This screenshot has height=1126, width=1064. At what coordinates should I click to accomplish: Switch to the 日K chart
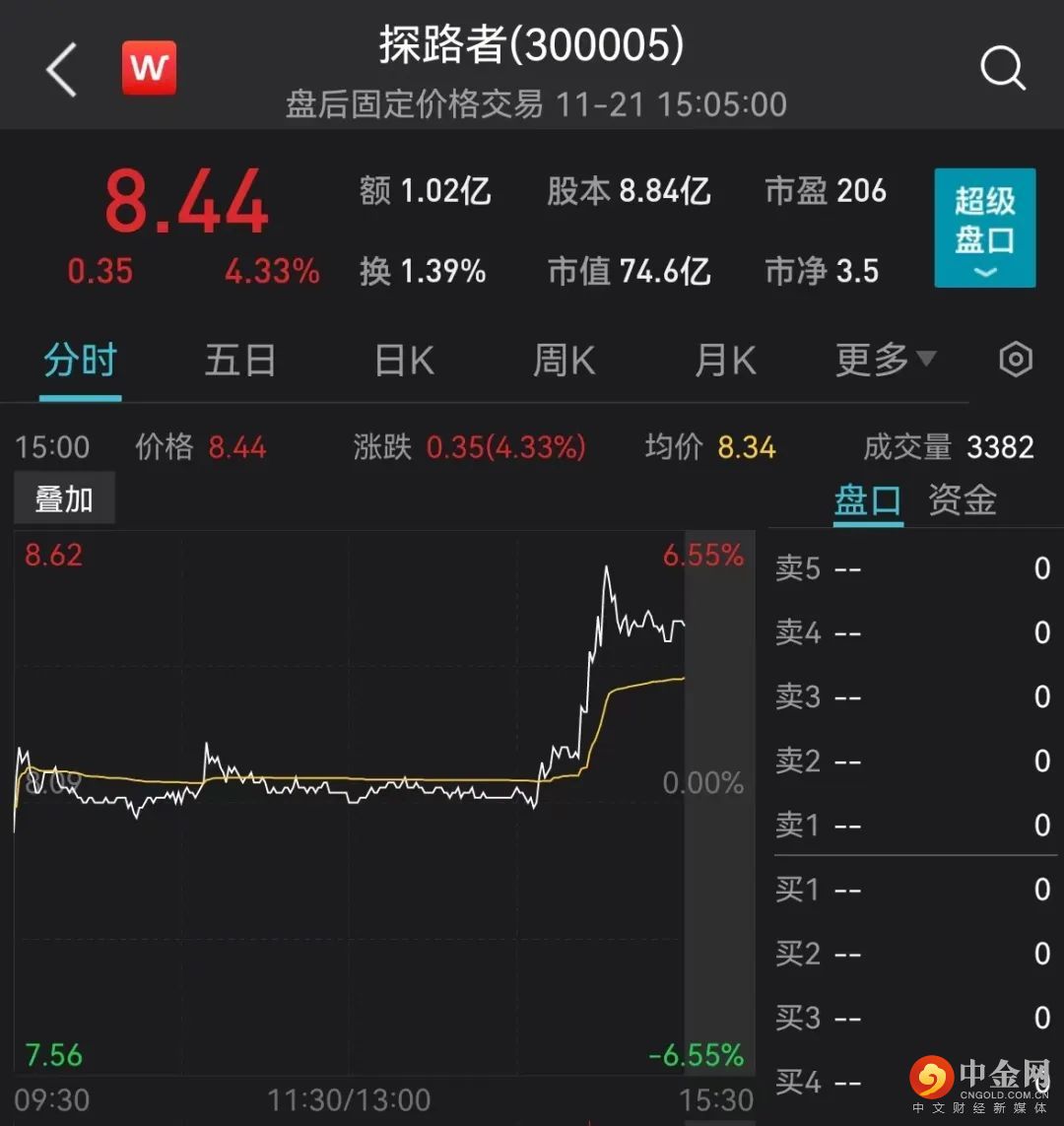coord(404,361)
